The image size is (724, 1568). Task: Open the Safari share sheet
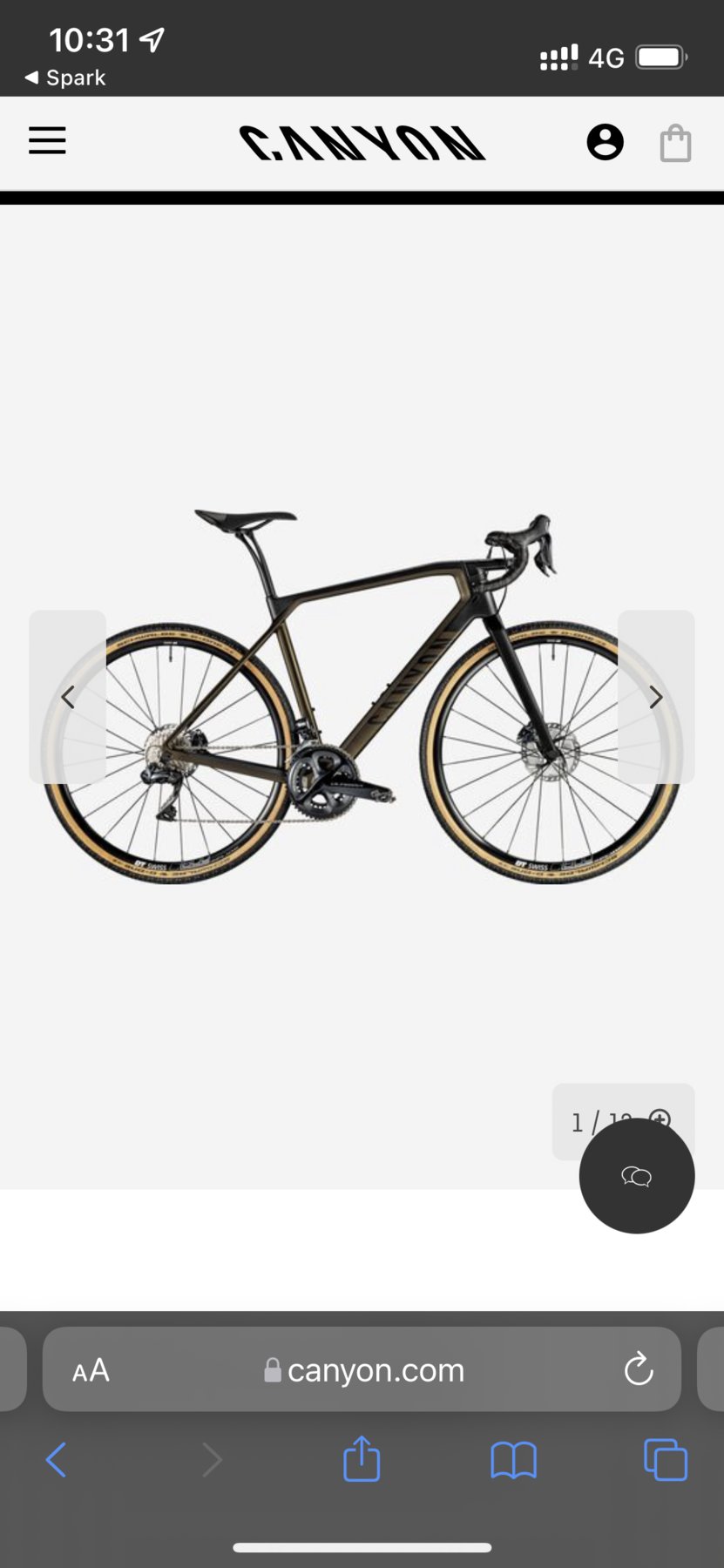coord(362,1459)
